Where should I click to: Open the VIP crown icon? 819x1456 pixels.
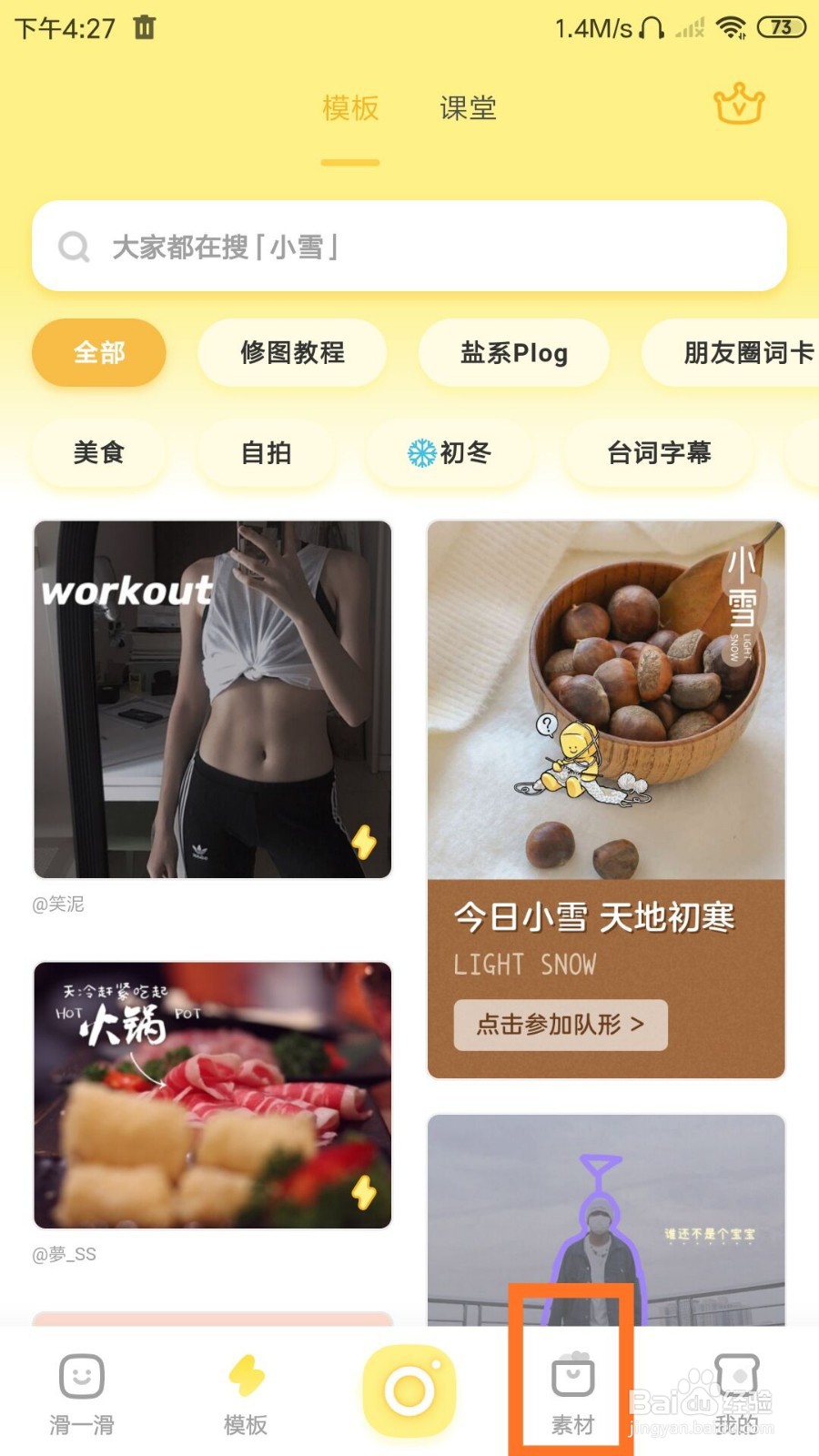point(739,104)
